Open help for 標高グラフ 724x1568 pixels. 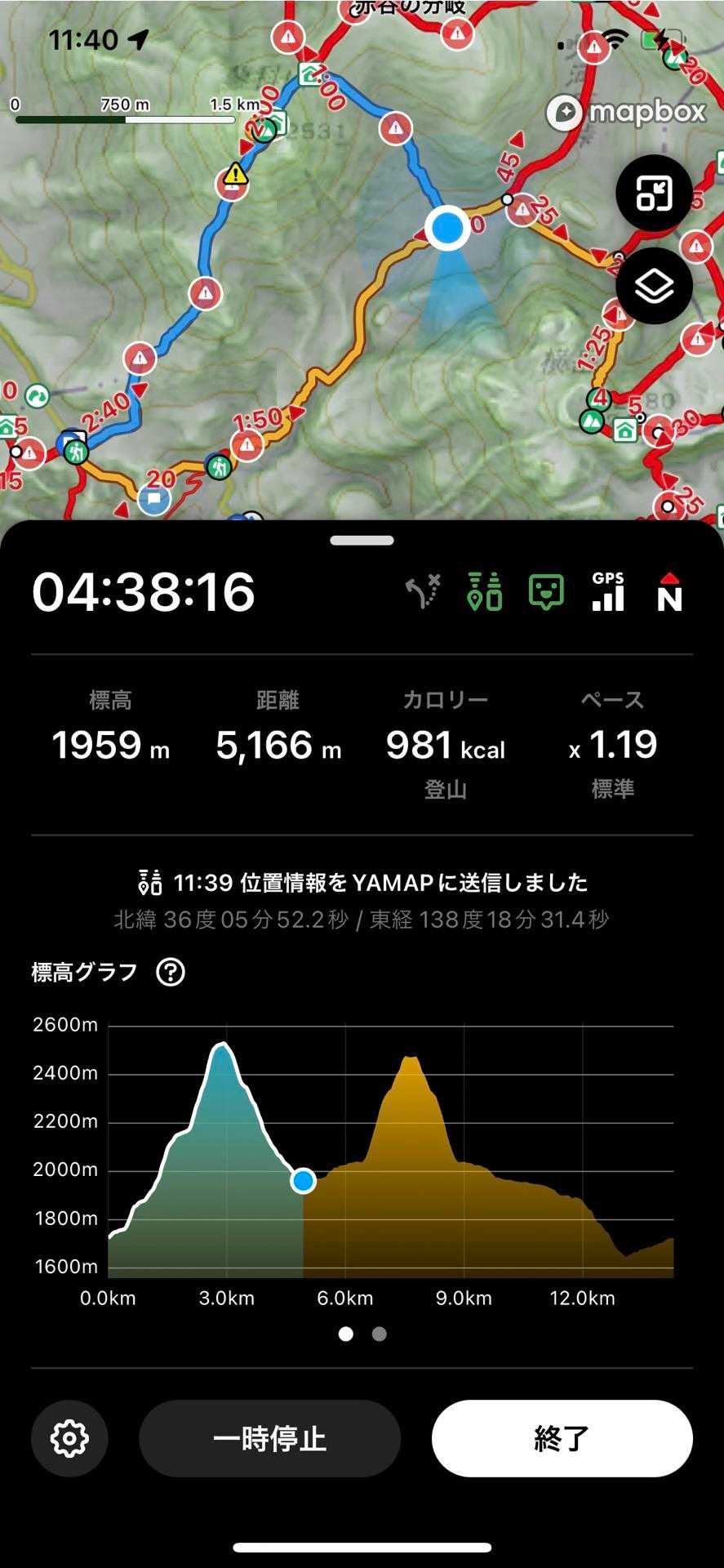(x=171, y=972)
